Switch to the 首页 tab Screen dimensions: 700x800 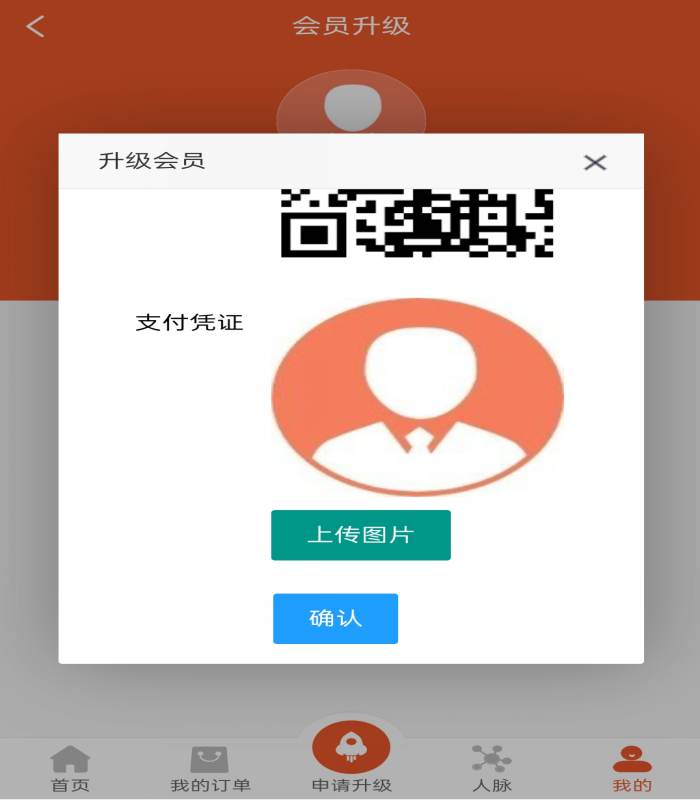click(70, 769)
